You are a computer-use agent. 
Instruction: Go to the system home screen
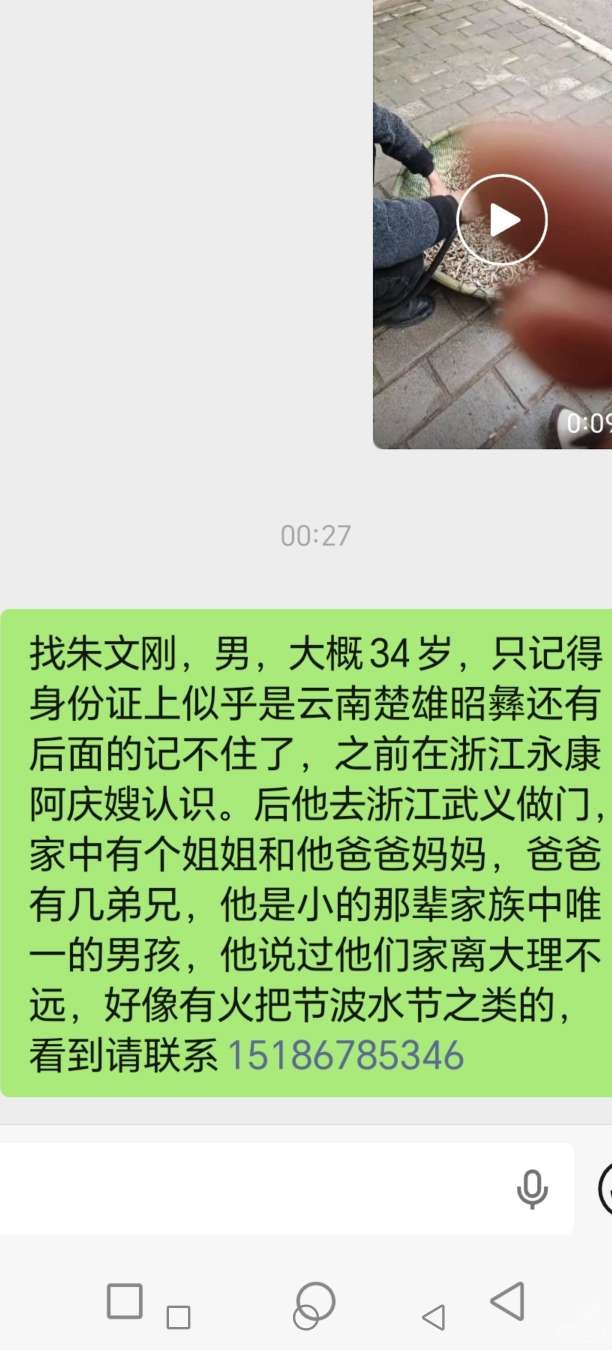[315, 1303]
